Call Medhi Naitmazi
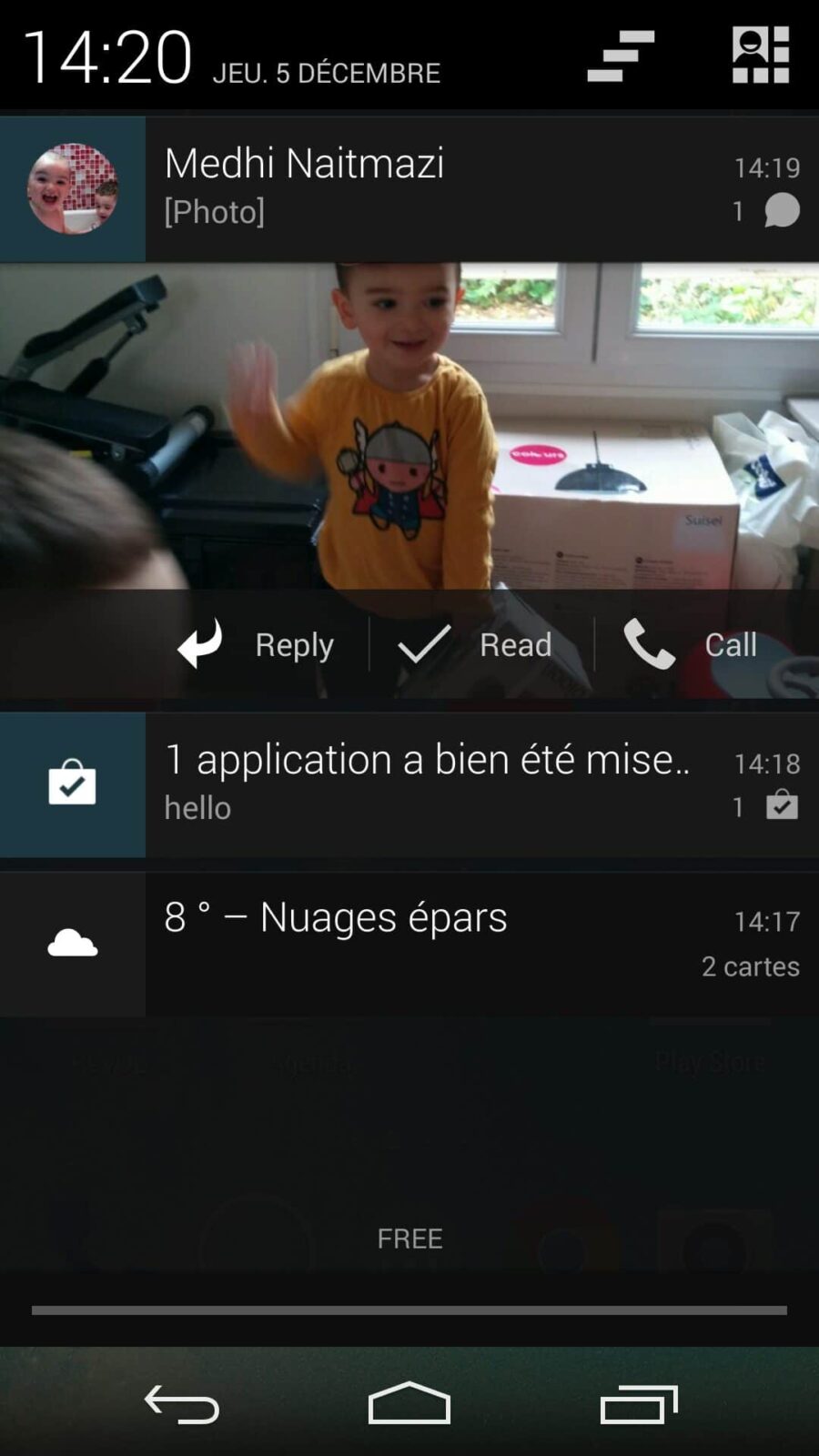The height and width of the screenshot is (1456, 819). click(692, 644)
